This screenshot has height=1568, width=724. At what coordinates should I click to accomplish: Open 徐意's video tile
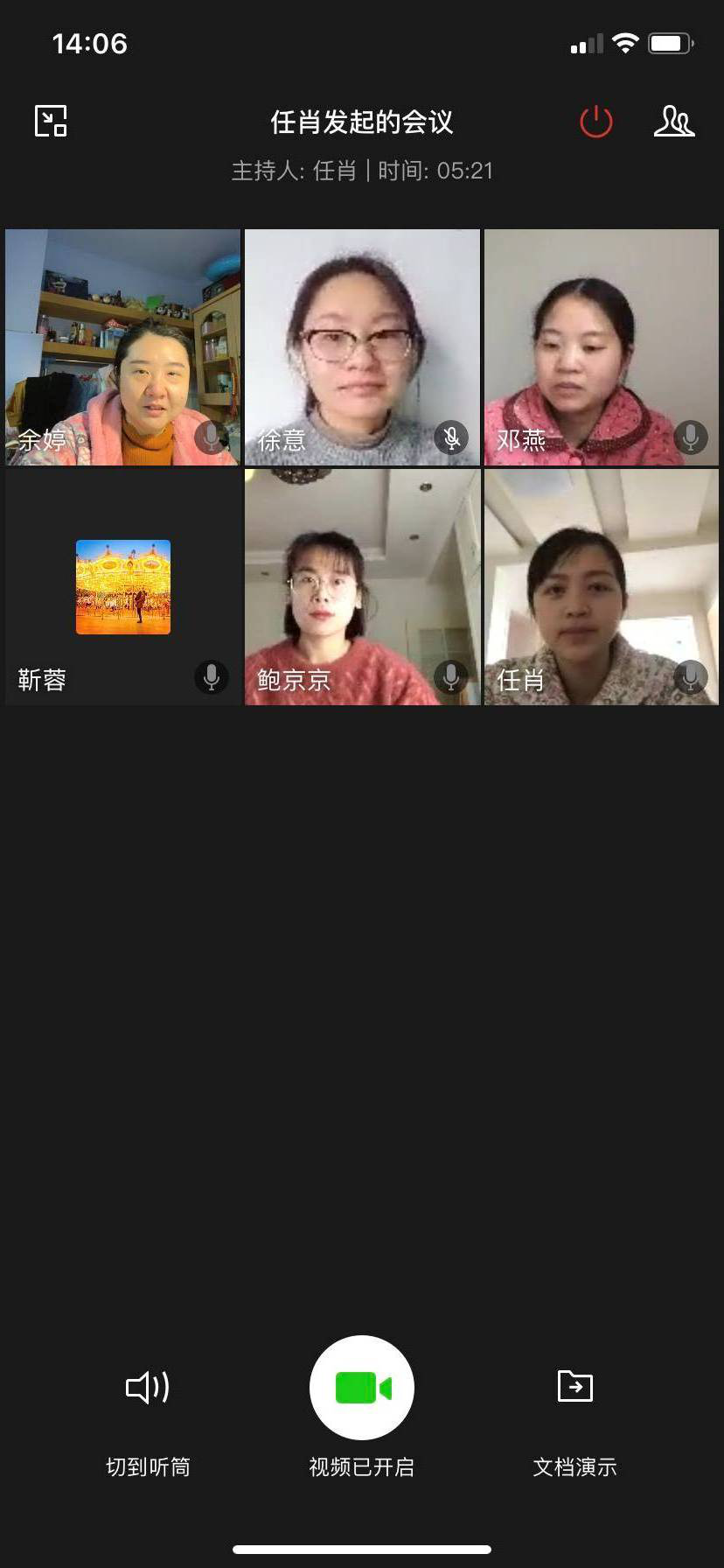click(x=362, y=347)
